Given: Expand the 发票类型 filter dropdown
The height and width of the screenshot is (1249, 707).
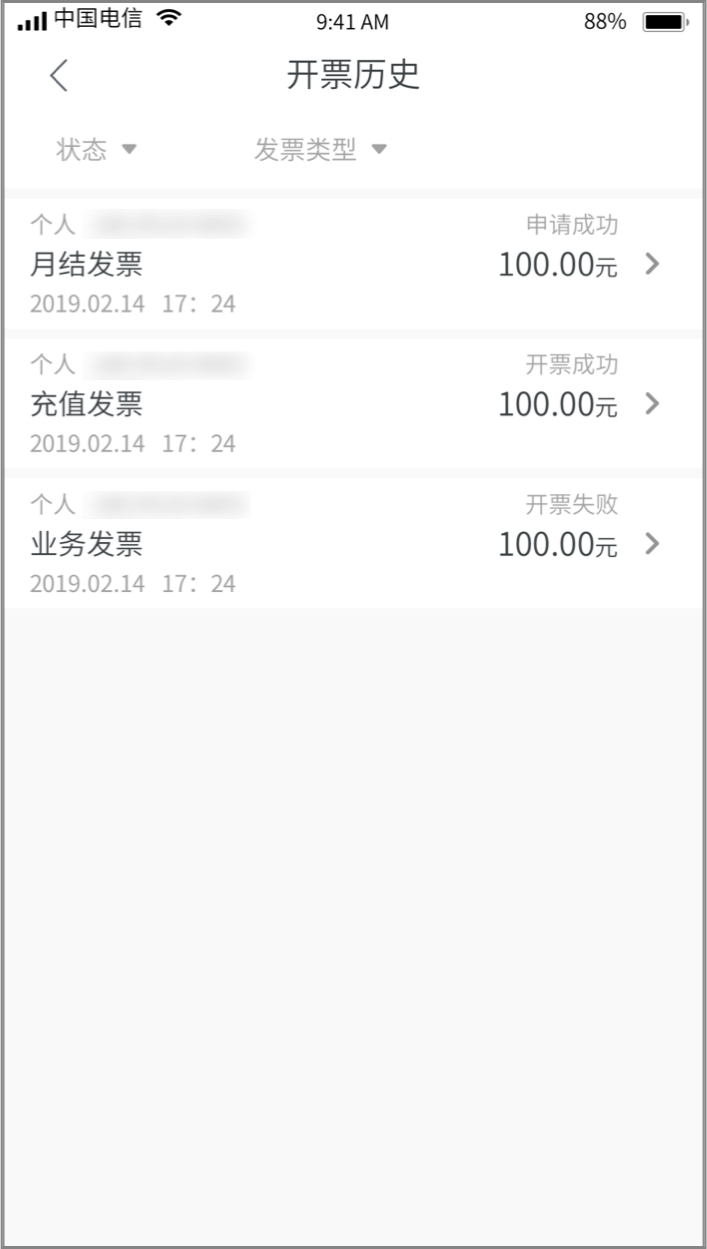Looking at the screenshot, I should (x=320, y=150).
